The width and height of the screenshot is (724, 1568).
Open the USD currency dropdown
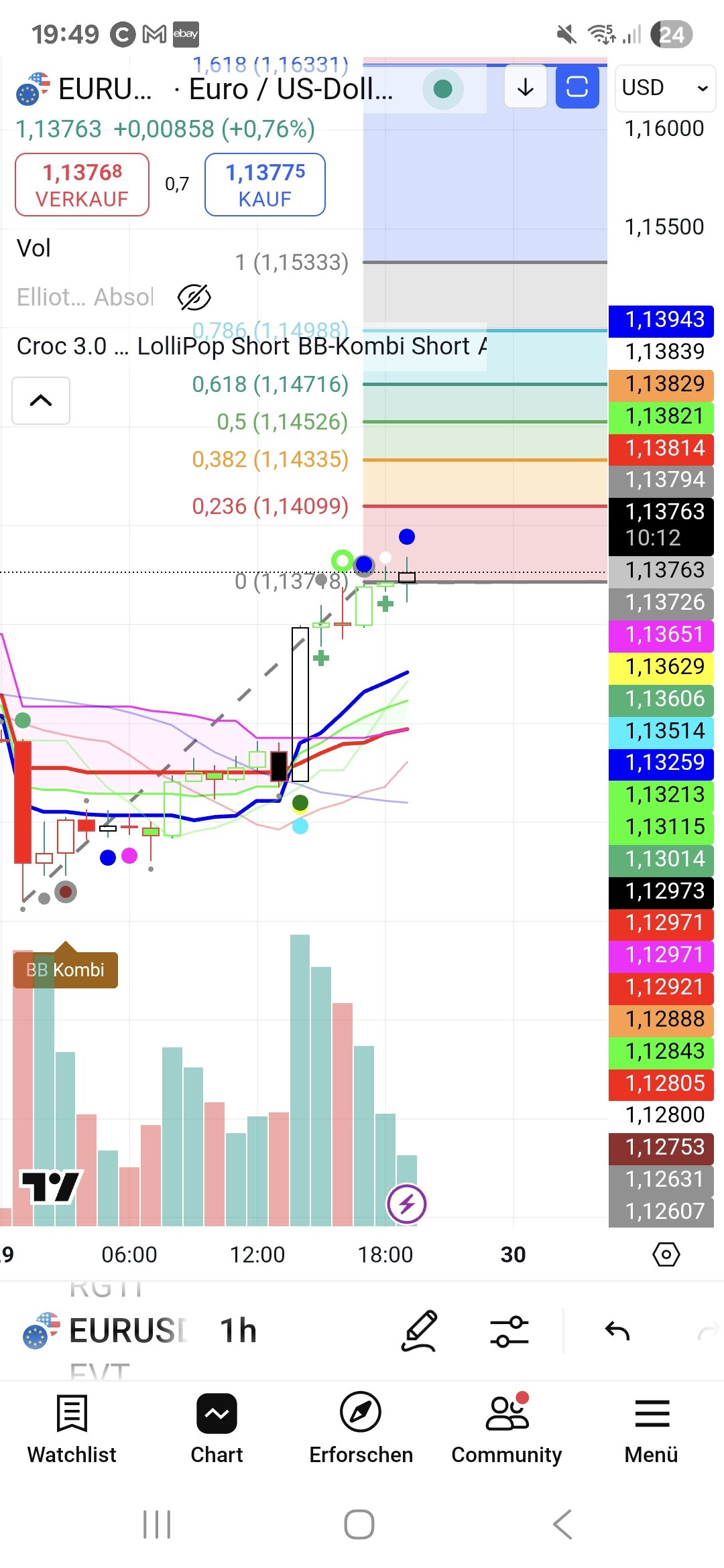(x=664, y=88)
